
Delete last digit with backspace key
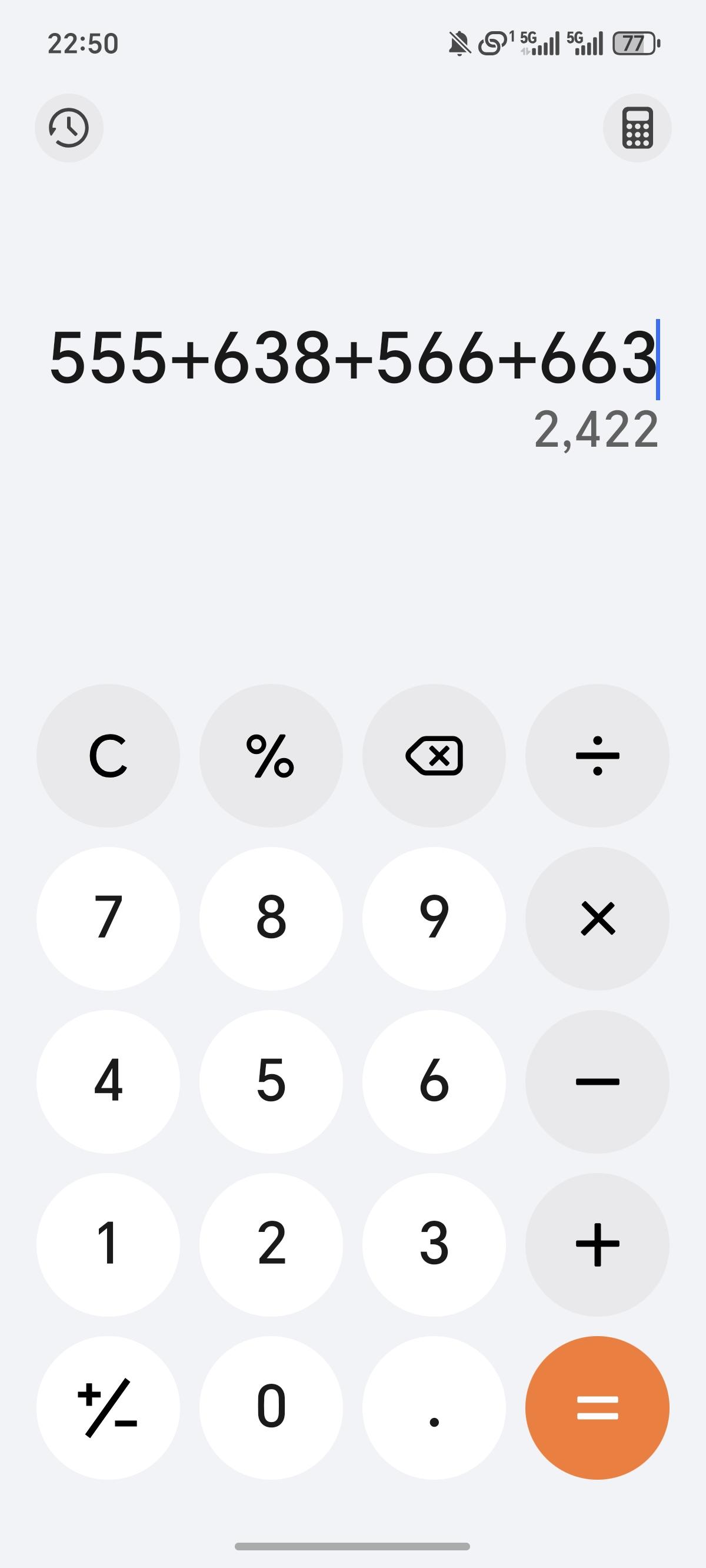pyautogui.click(x=434, y=755)
